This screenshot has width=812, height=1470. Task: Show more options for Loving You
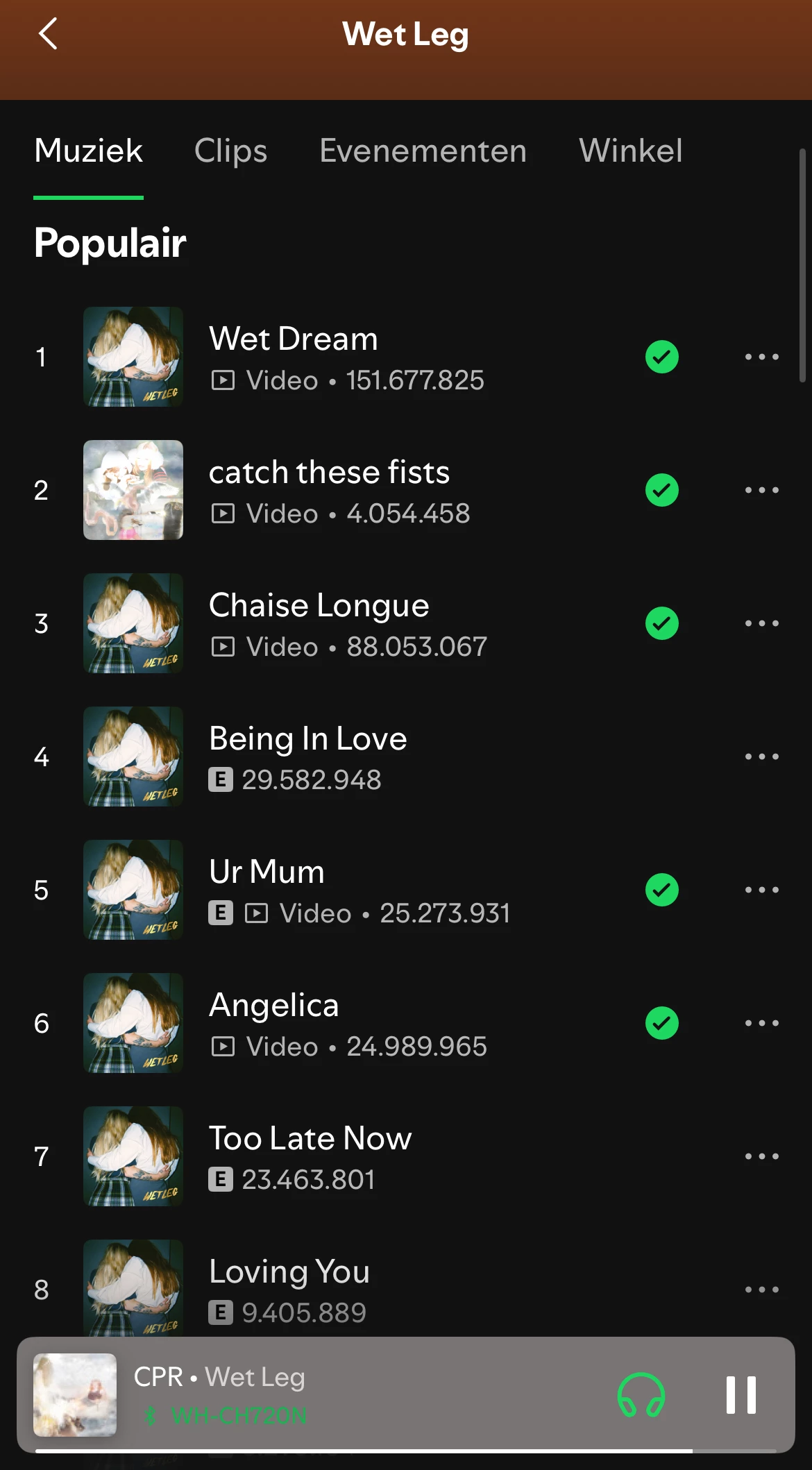[x=761, y=1290]
